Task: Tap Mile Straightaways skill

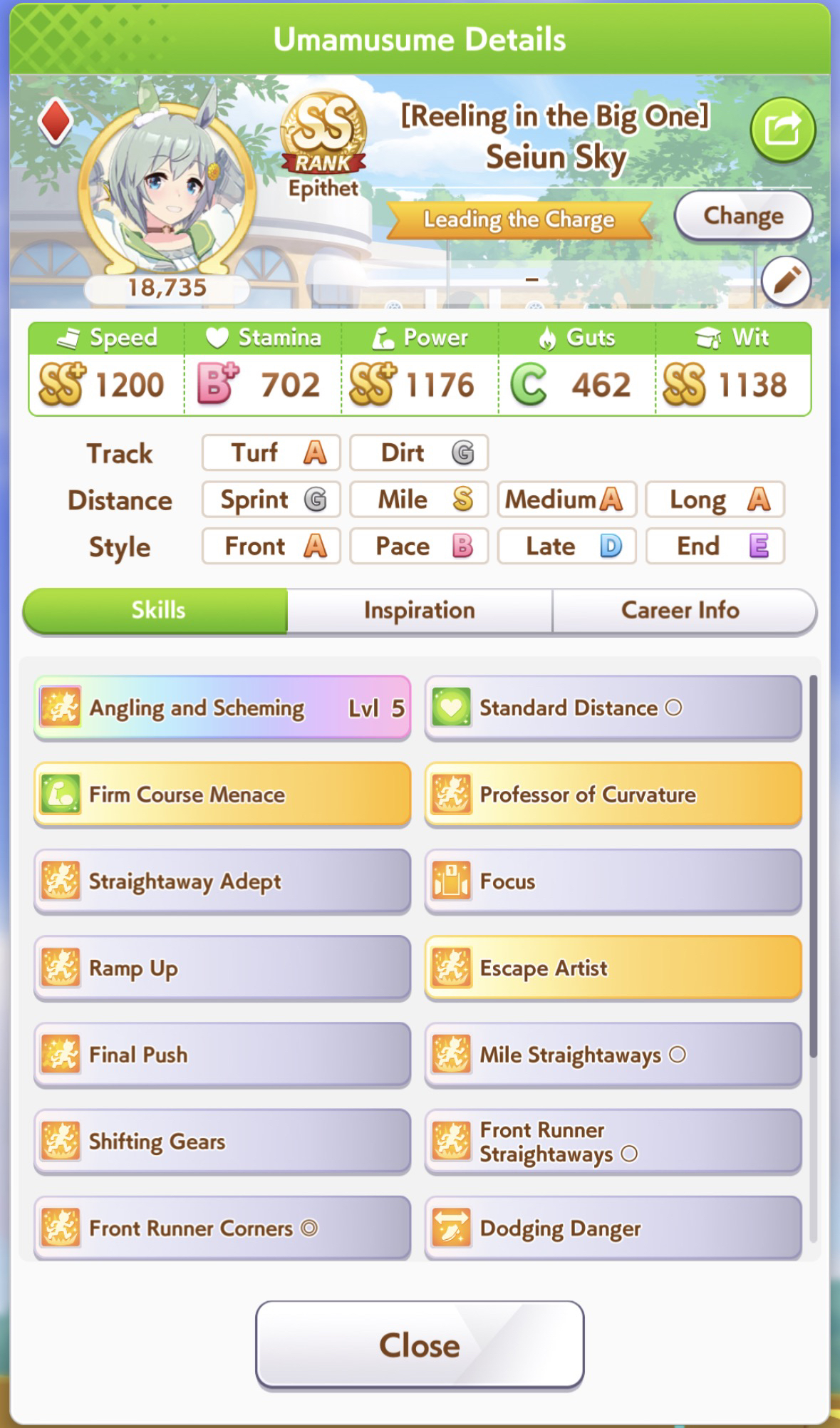Action: [x=613, y=1055]
